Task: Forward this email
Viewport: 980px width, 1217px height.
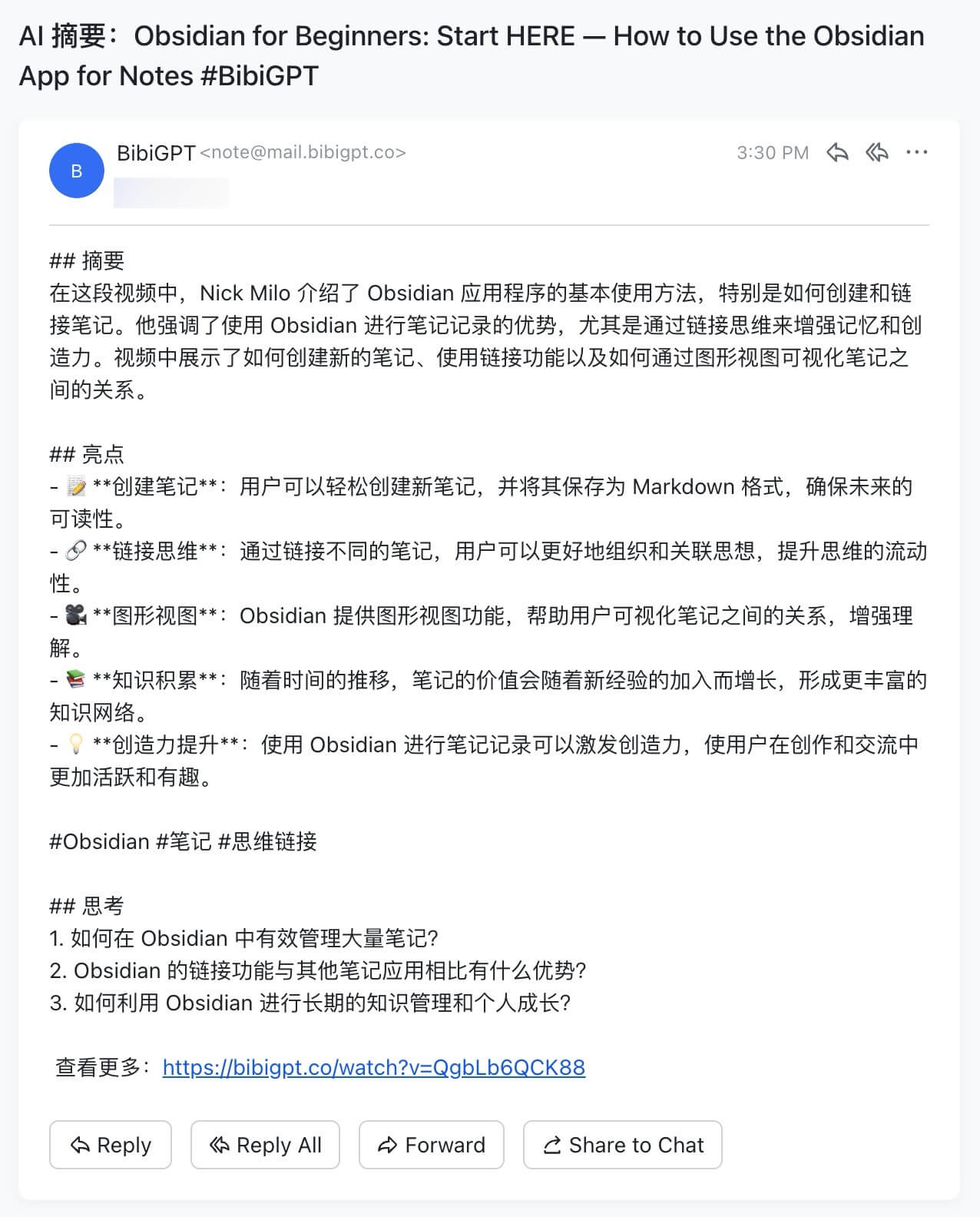Action: (x=432, y=1145)
